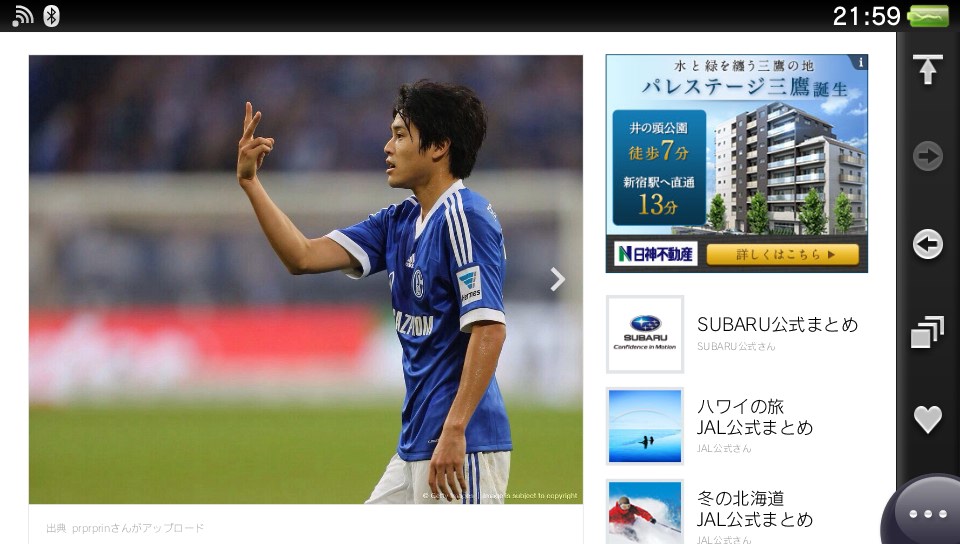Show the next photo with the arrow

(x=558, y=280)
